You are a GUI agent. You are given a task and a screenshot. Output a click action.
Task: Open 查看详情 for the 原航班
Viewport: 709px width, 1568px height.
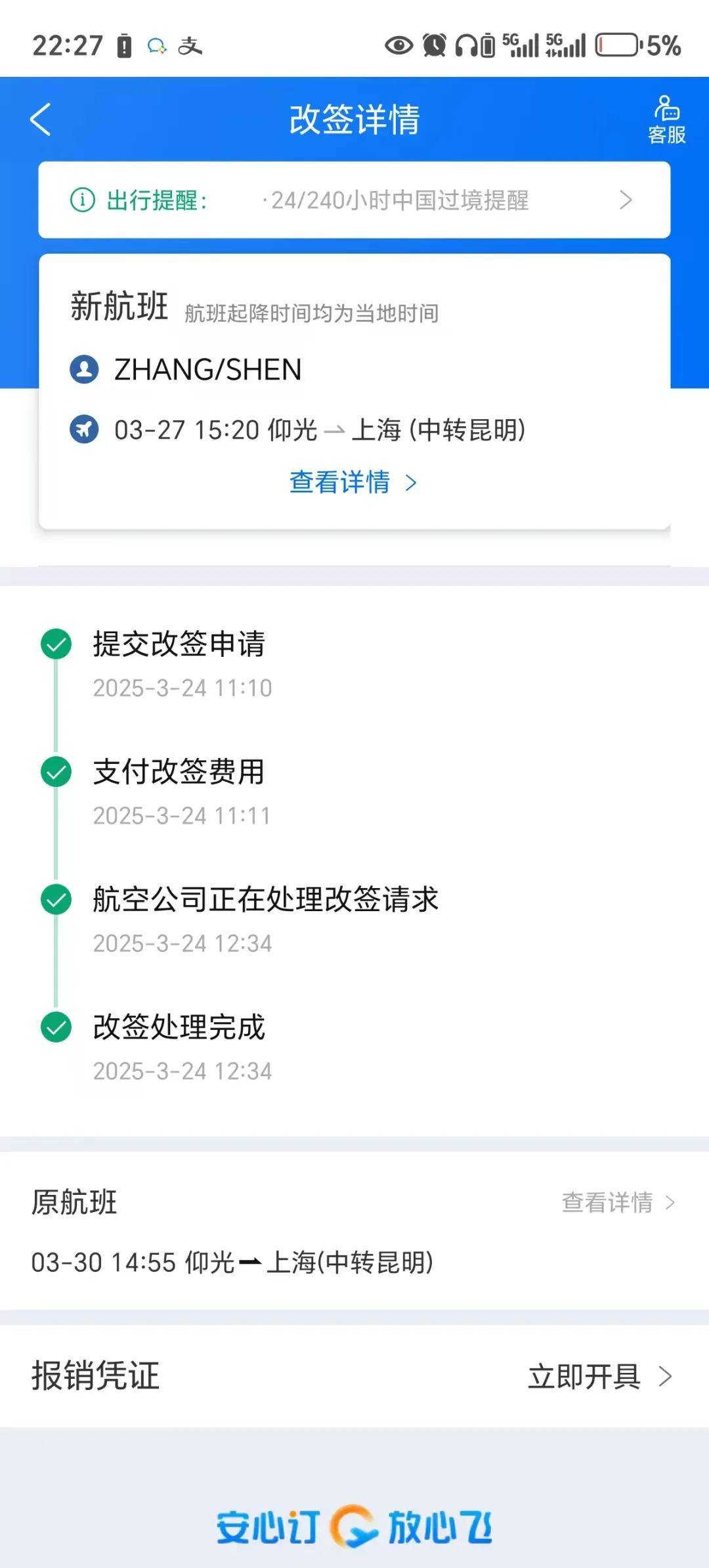click(618, 1202)
